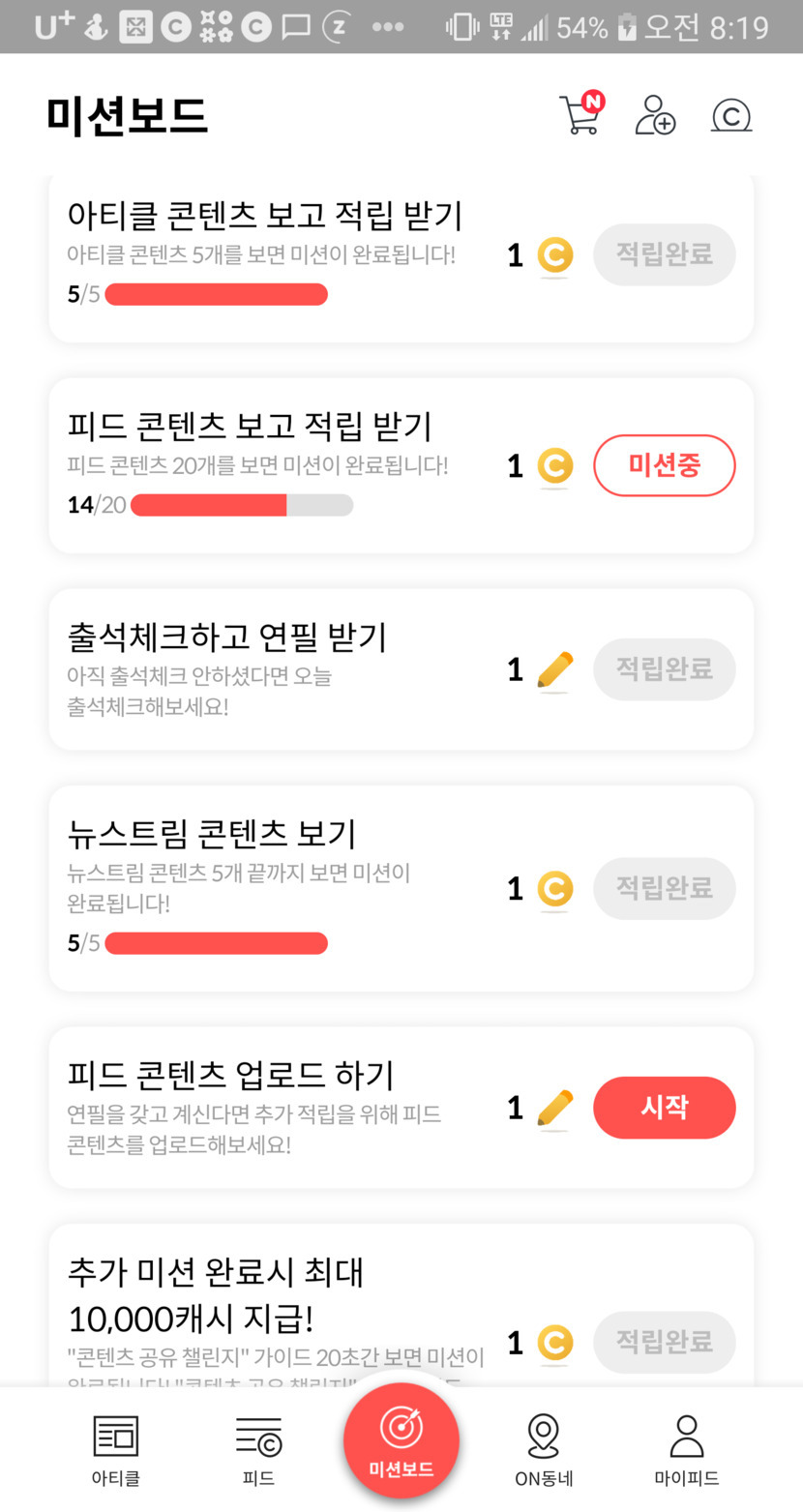Switch to the 피드 tab
This screenshot has height=1512, width=803.
click(259, 1450)
